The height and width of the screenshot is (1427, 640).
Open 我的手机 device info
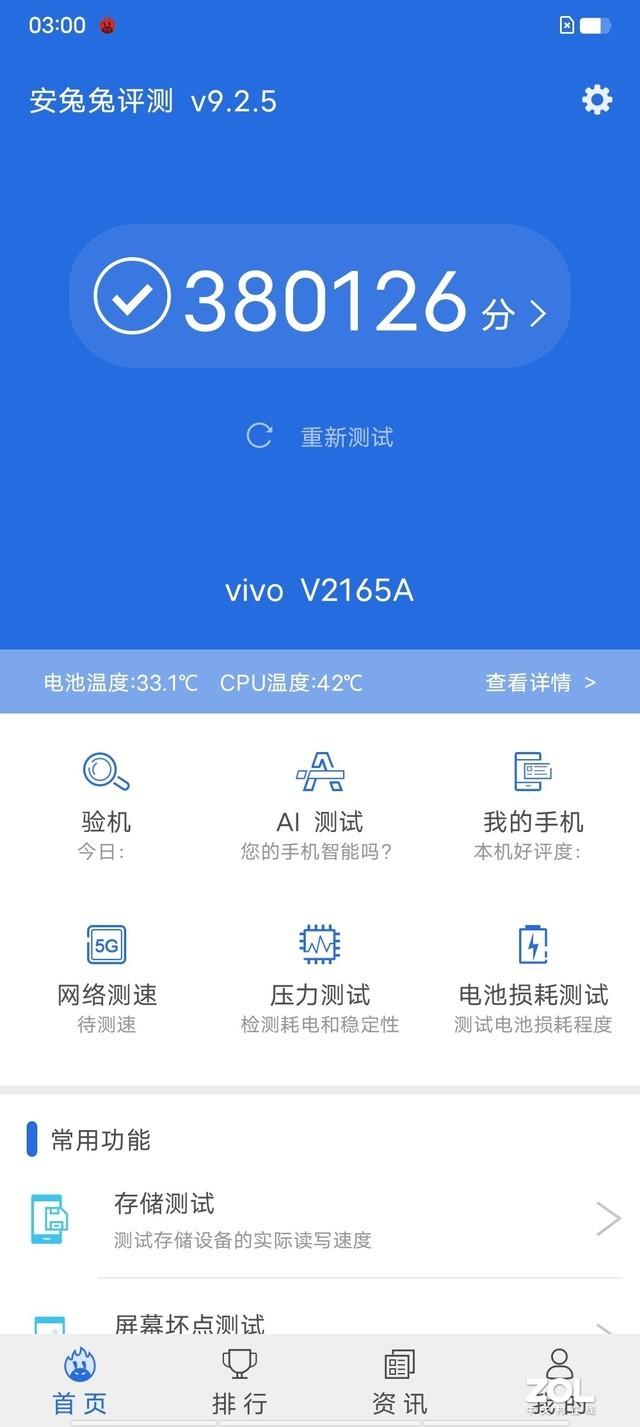(x=533, y=806)
